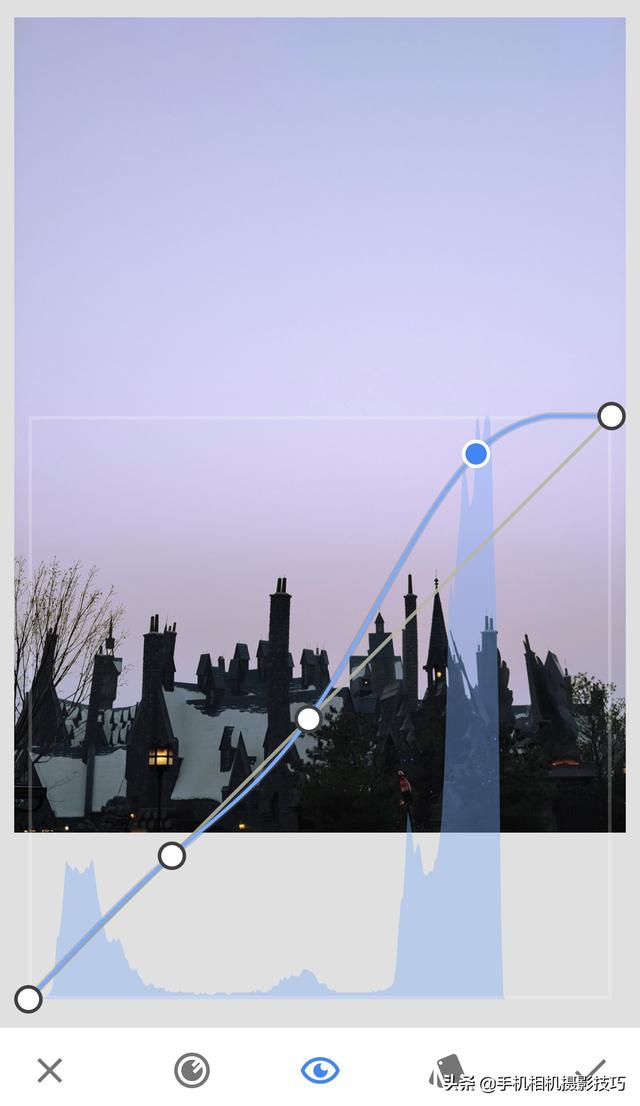Screen dimensions: 640x1106
Task: Toggle curve visibility with the eye icon
Action: (320, 1070)
